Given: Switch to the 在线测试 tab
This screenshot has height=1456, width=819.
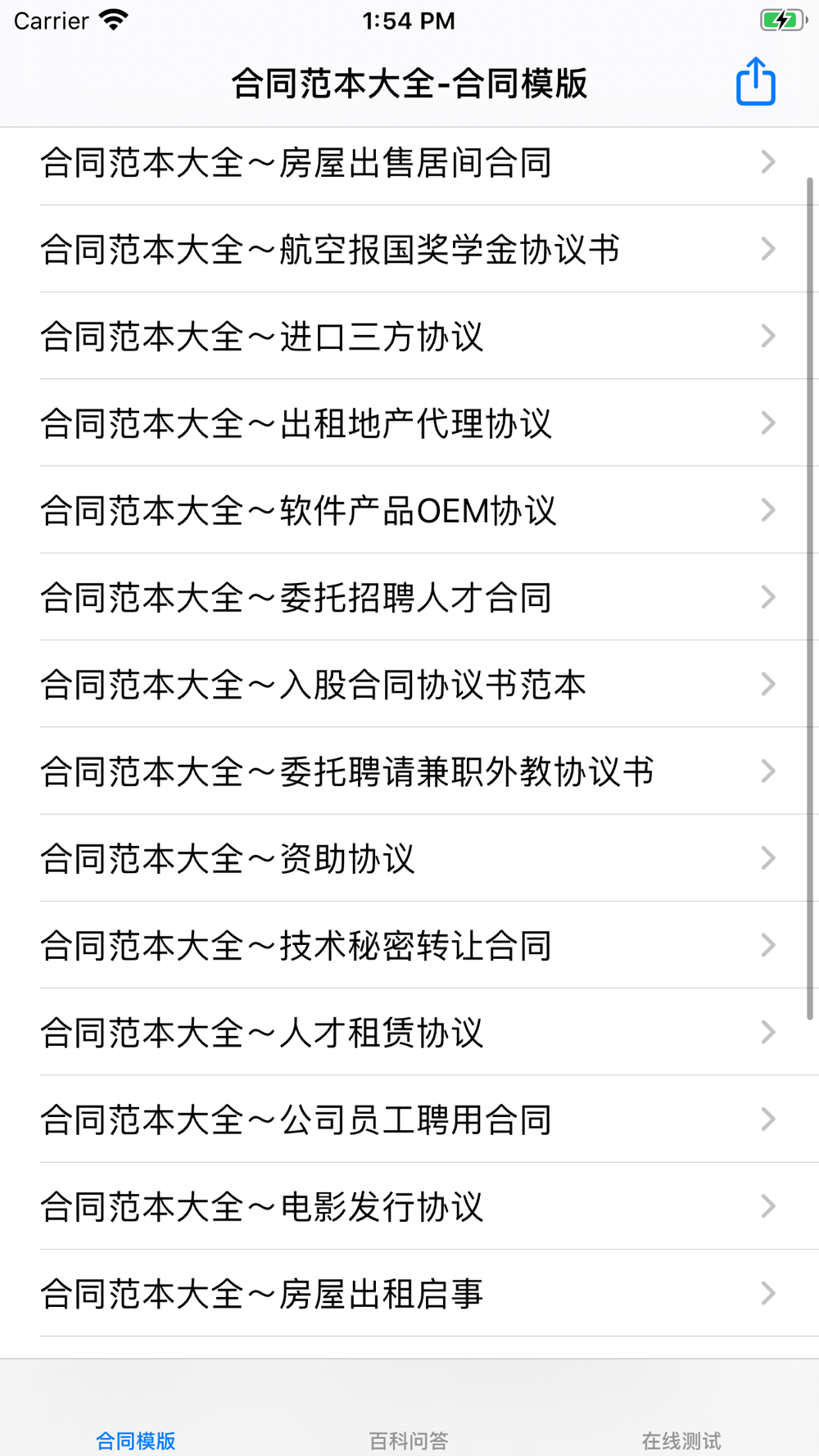Looking at the screenshot, I should tap(681, 1439).
